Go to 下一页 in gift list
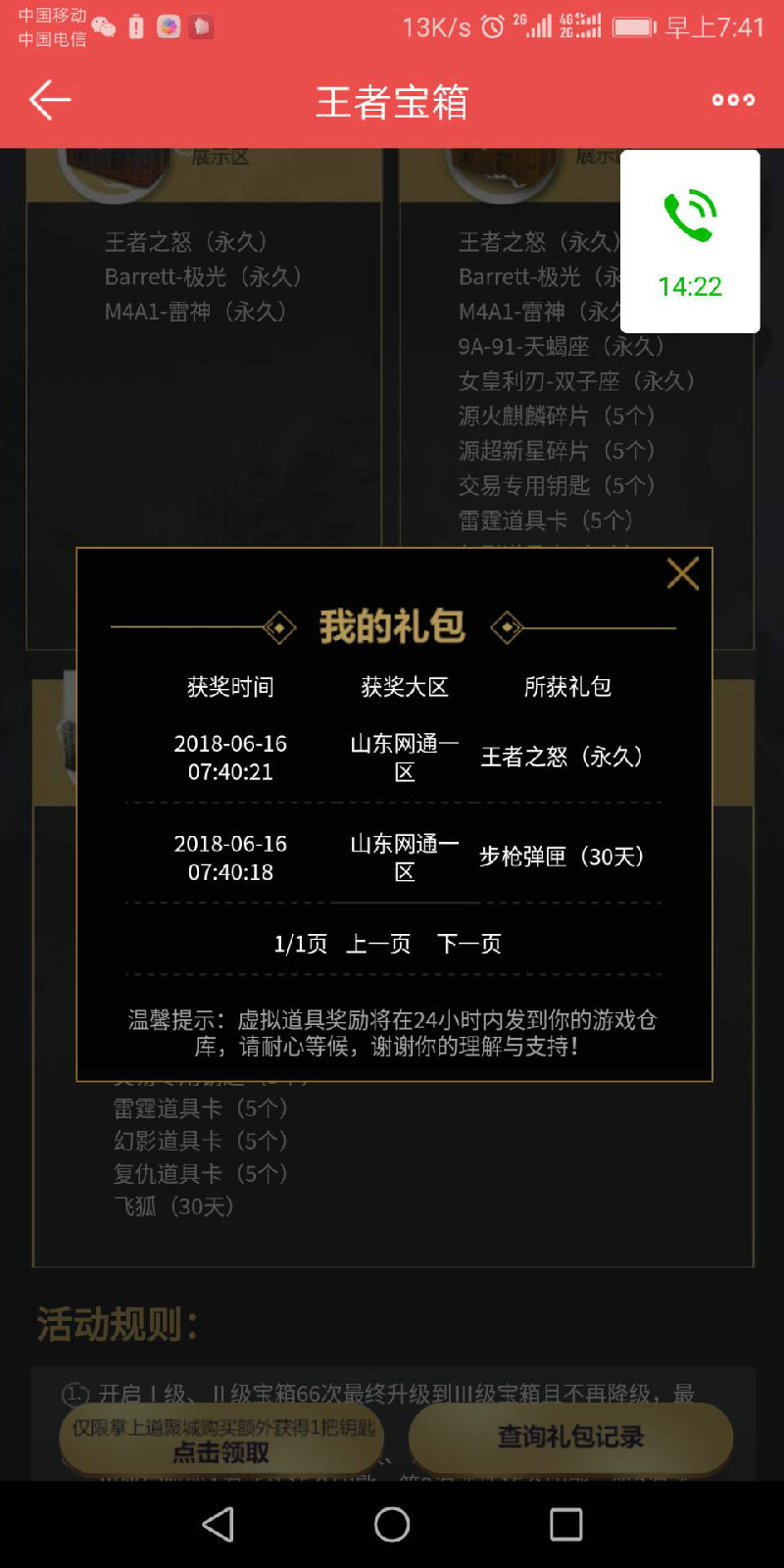Screen dimensions: 784x1568 click(469, 944)
